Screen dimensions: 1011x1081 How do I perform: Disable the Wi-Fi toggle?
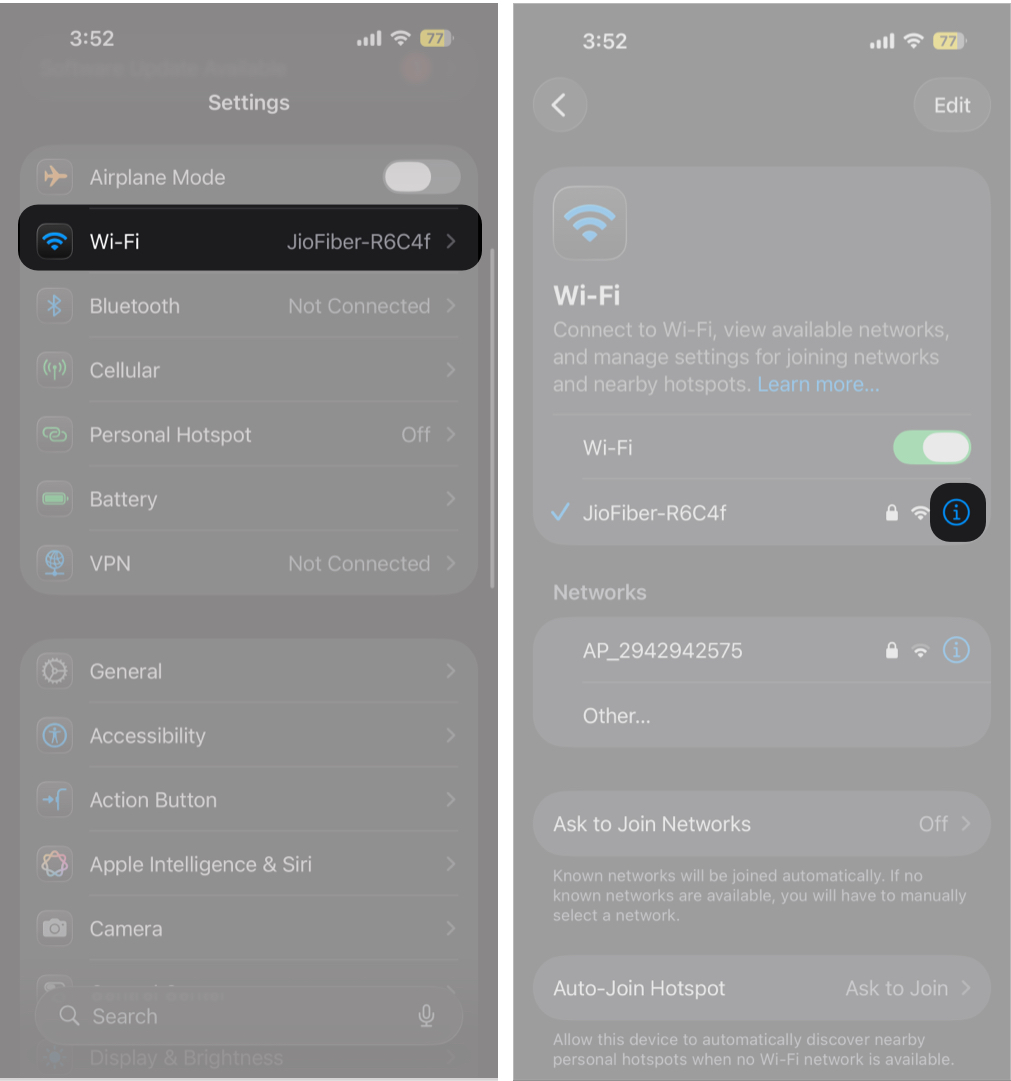pyautogui.click(x=931, y=447)
